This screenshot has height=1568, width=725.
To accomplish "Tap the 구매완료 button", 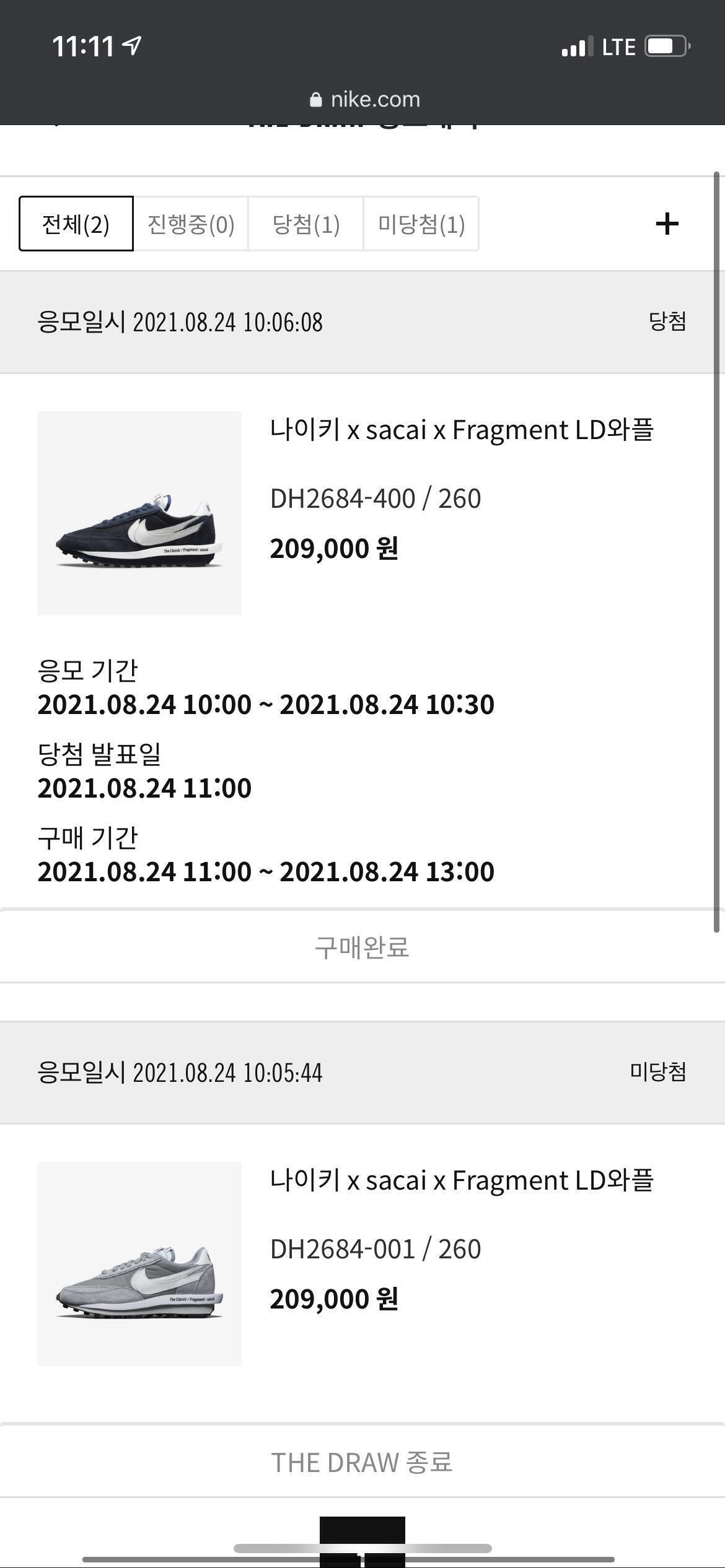I will coord(362,946).
